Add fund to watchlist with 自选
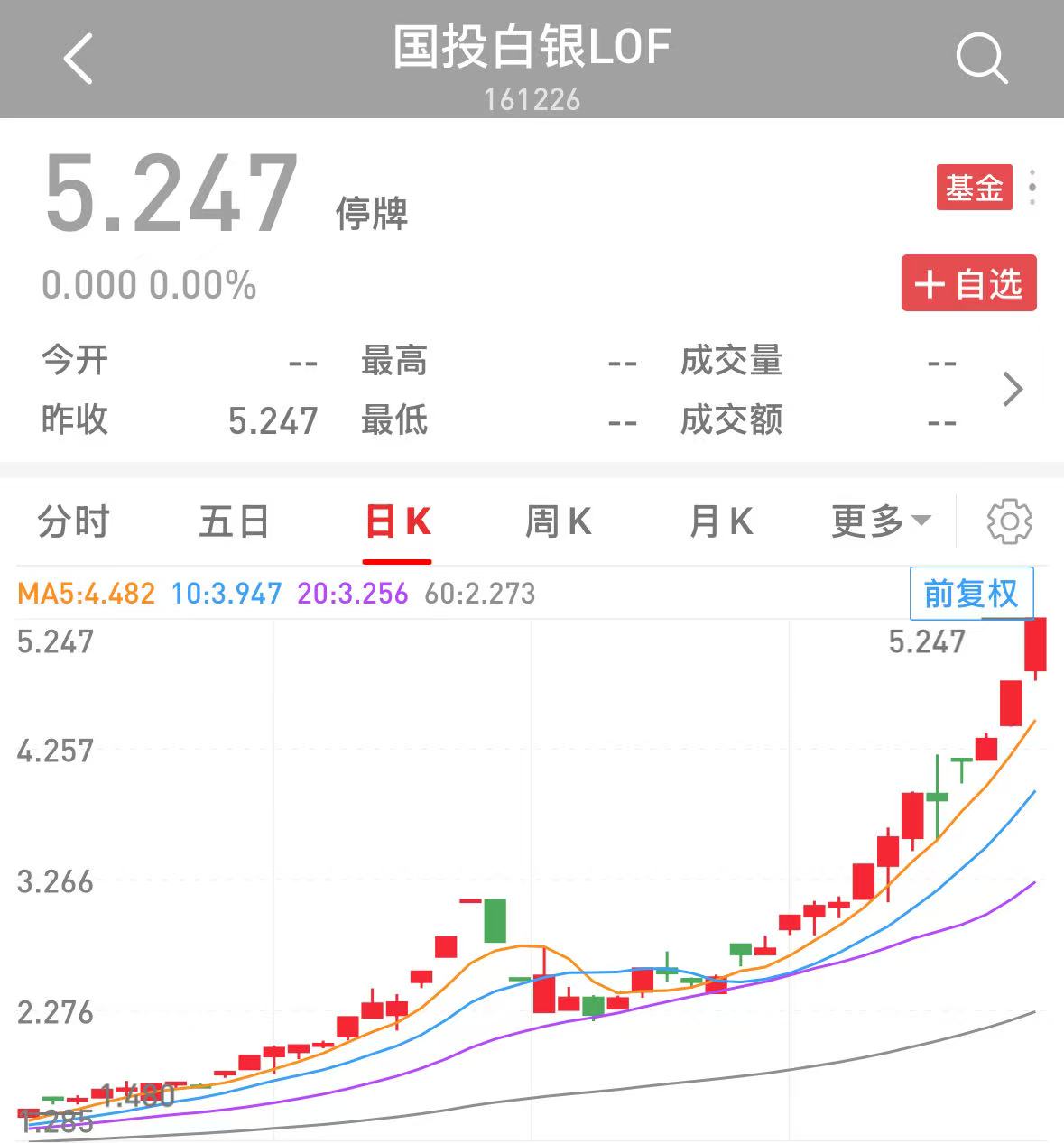This screenshot has width=1064, height=1143. click(x=968, y=284)
